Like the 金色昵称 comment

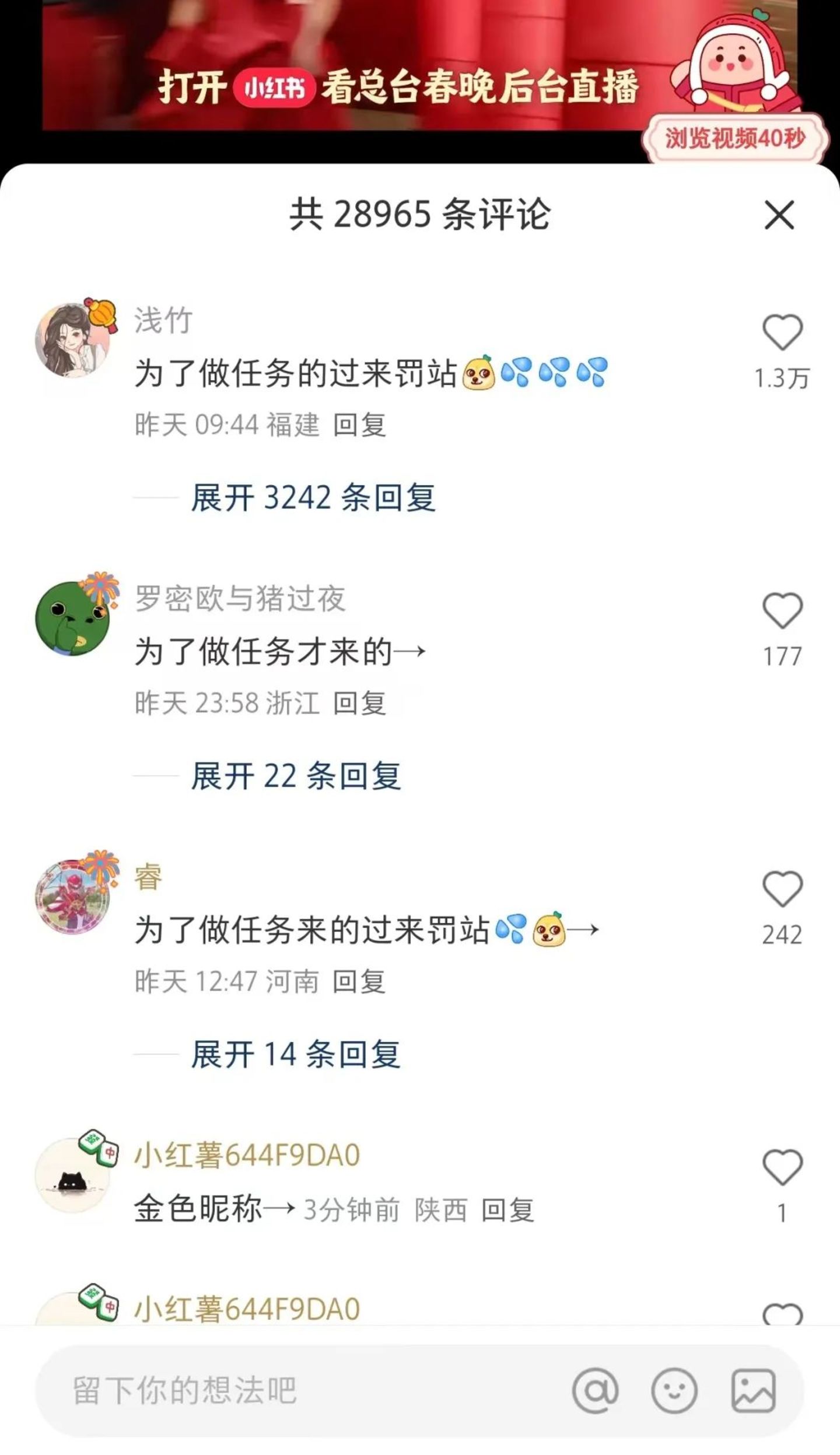pyautogui.click(x=782, y=1167)
